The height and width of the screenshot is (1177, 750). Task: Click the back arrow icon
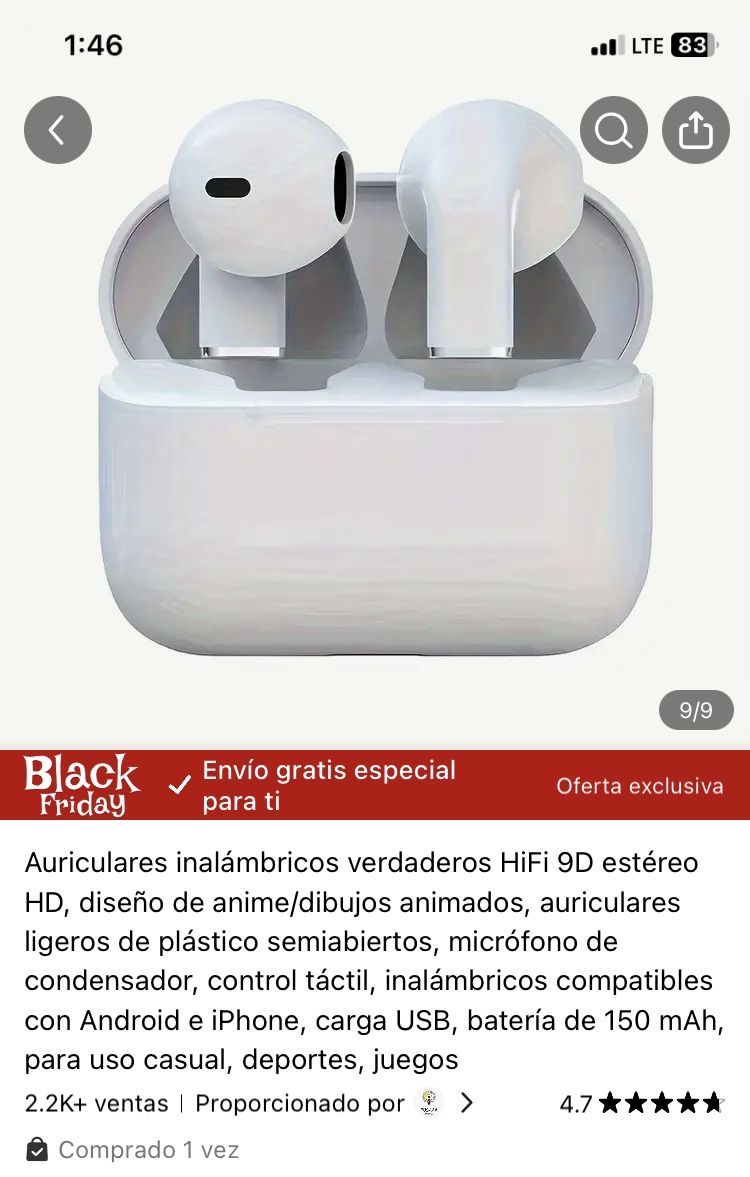[57, 130]
